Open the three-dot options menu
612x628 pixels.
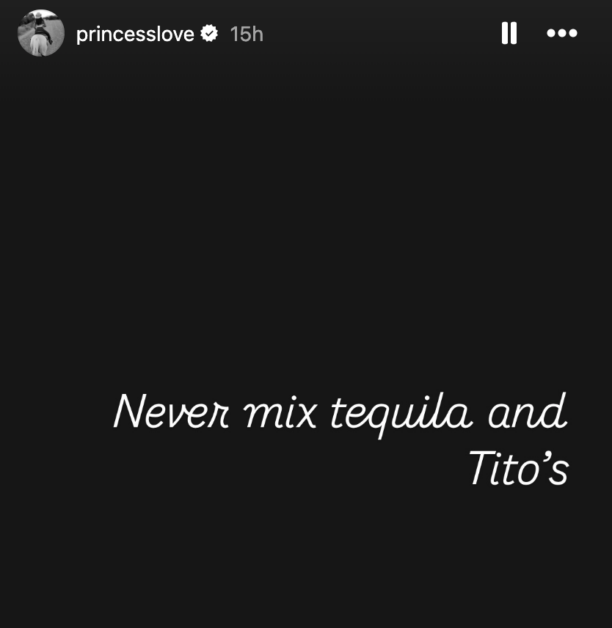click(x=562, y=33)
